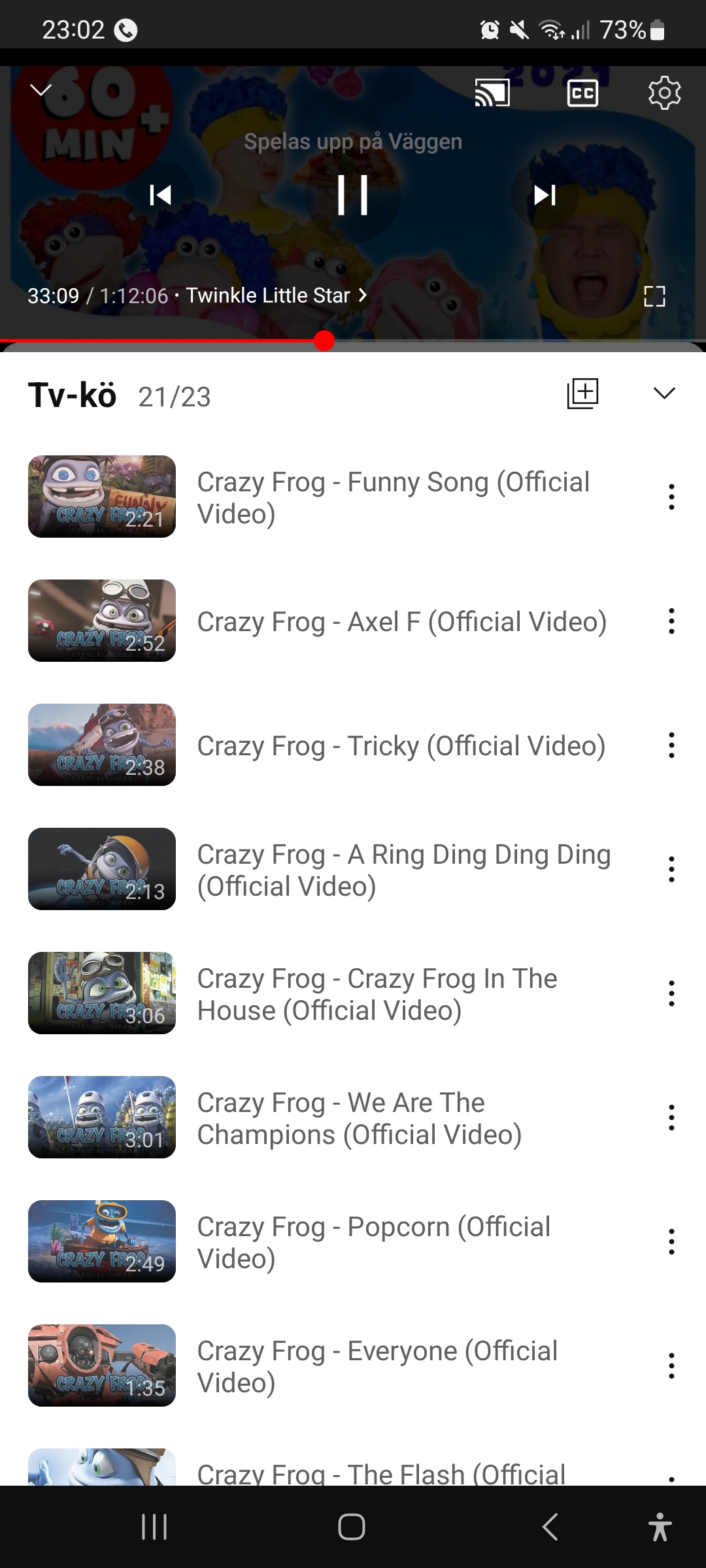Open the Twinkle Little Star chapter
Image resolution: width=706 pixels, height=1568 pixels.
[276, 295]
